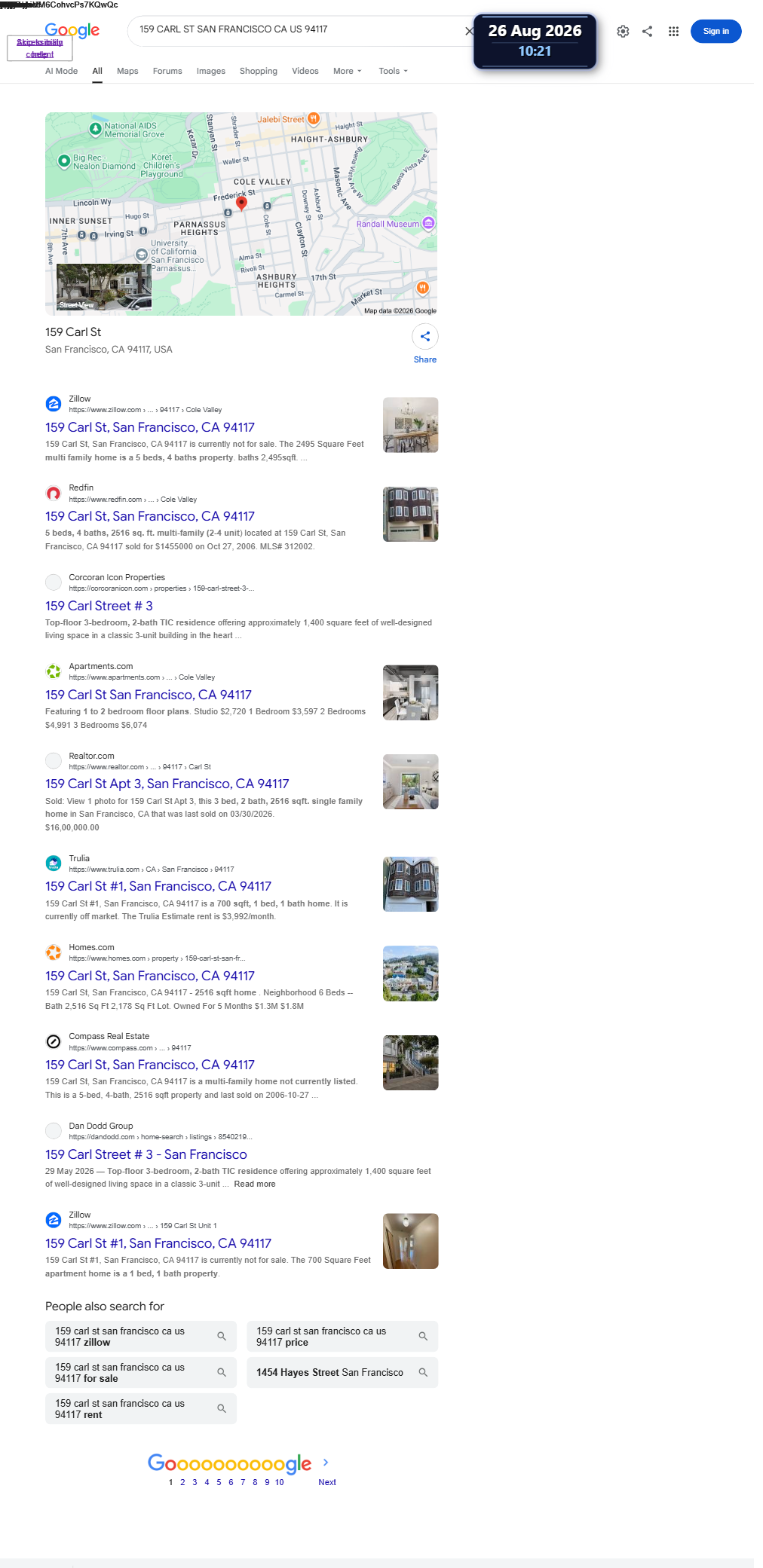Read more on Dan Dodd Group result
This screenshot has width=763, height=1568.
click(x=255, y=1184)
